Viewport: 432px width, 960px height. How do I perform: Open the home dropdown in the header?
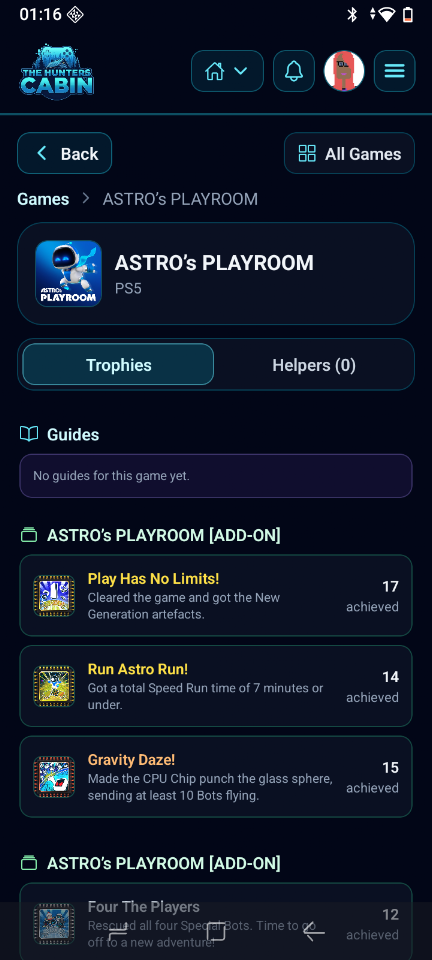227,71
